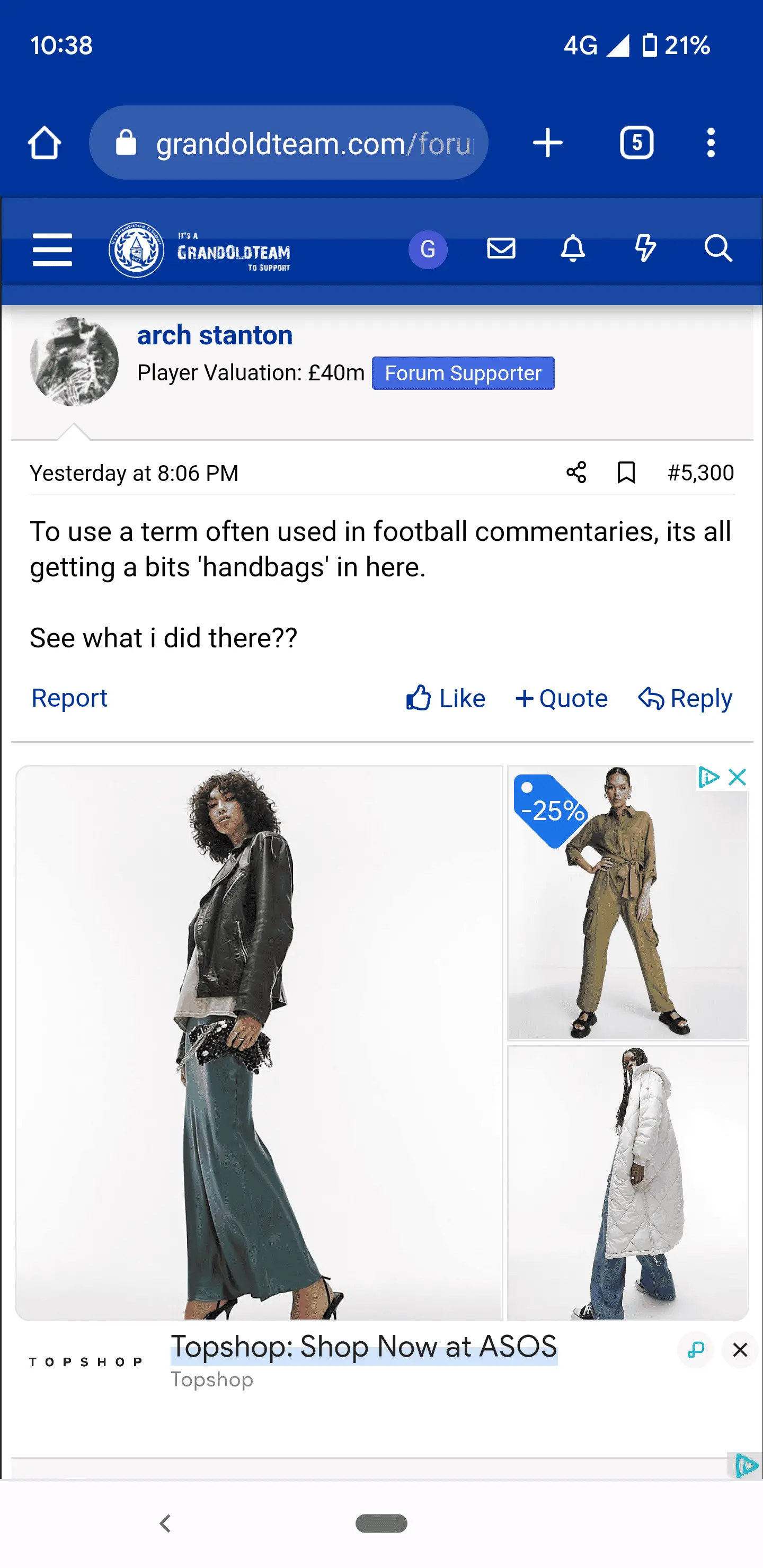The width and height of the screenshot is (763, 1568).
Task: Show the open tabs switcher
Action: (636, 144)
